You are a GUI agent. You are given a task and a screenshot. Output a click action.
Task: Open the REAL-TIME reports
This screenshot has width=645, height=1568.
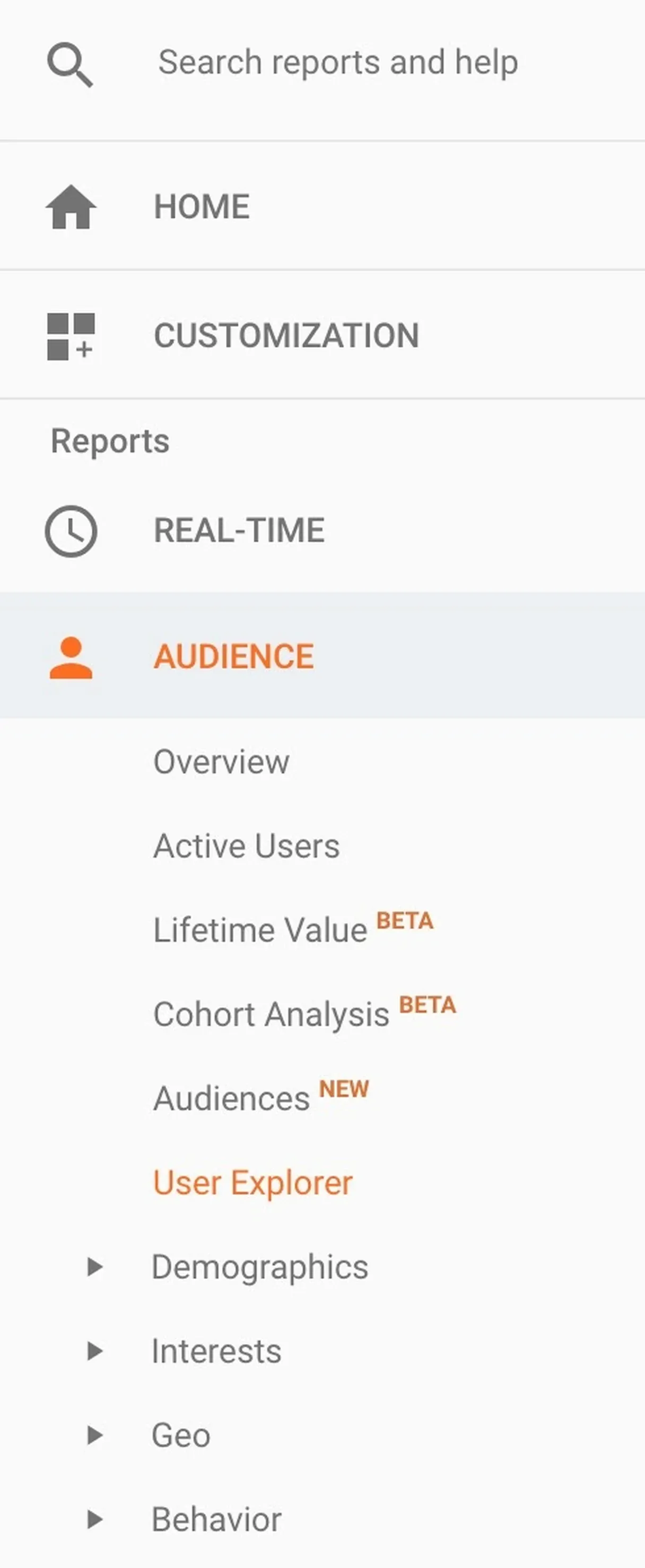click(x=239, y=530)
